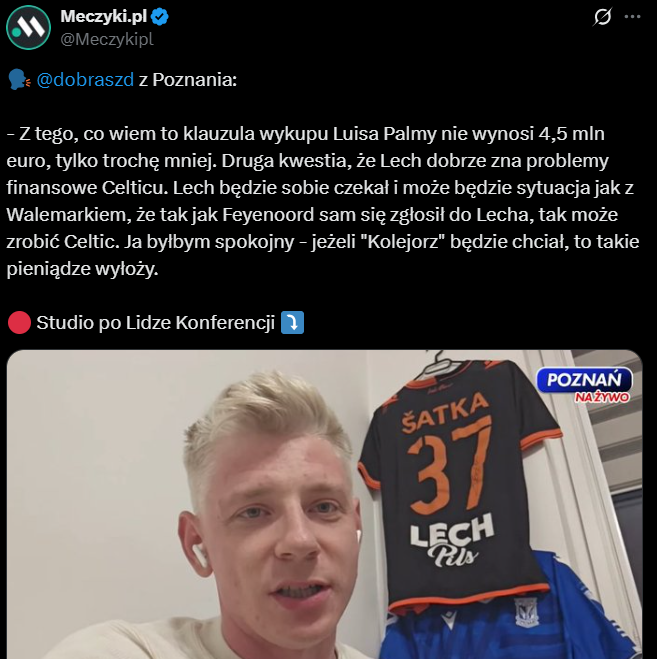
Task: Open the post overflow menu
Action: [x=632, y=17]
